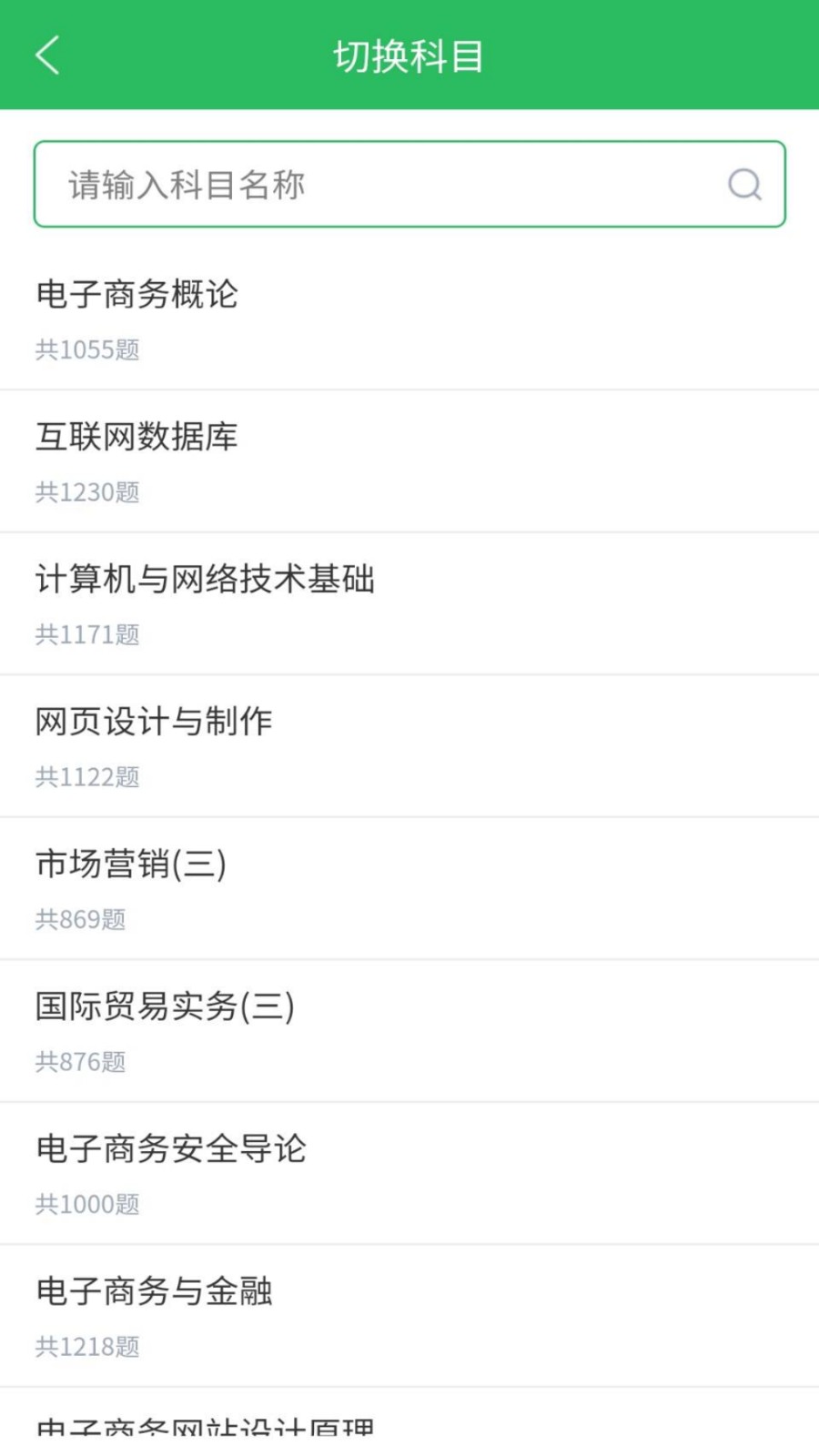Image resolution: width=819 pixels, height=1456 pixels.
Task: Tap the 共1230题 label under 互联网数据库
Action: pyautogui.click(x=87, y=492)
